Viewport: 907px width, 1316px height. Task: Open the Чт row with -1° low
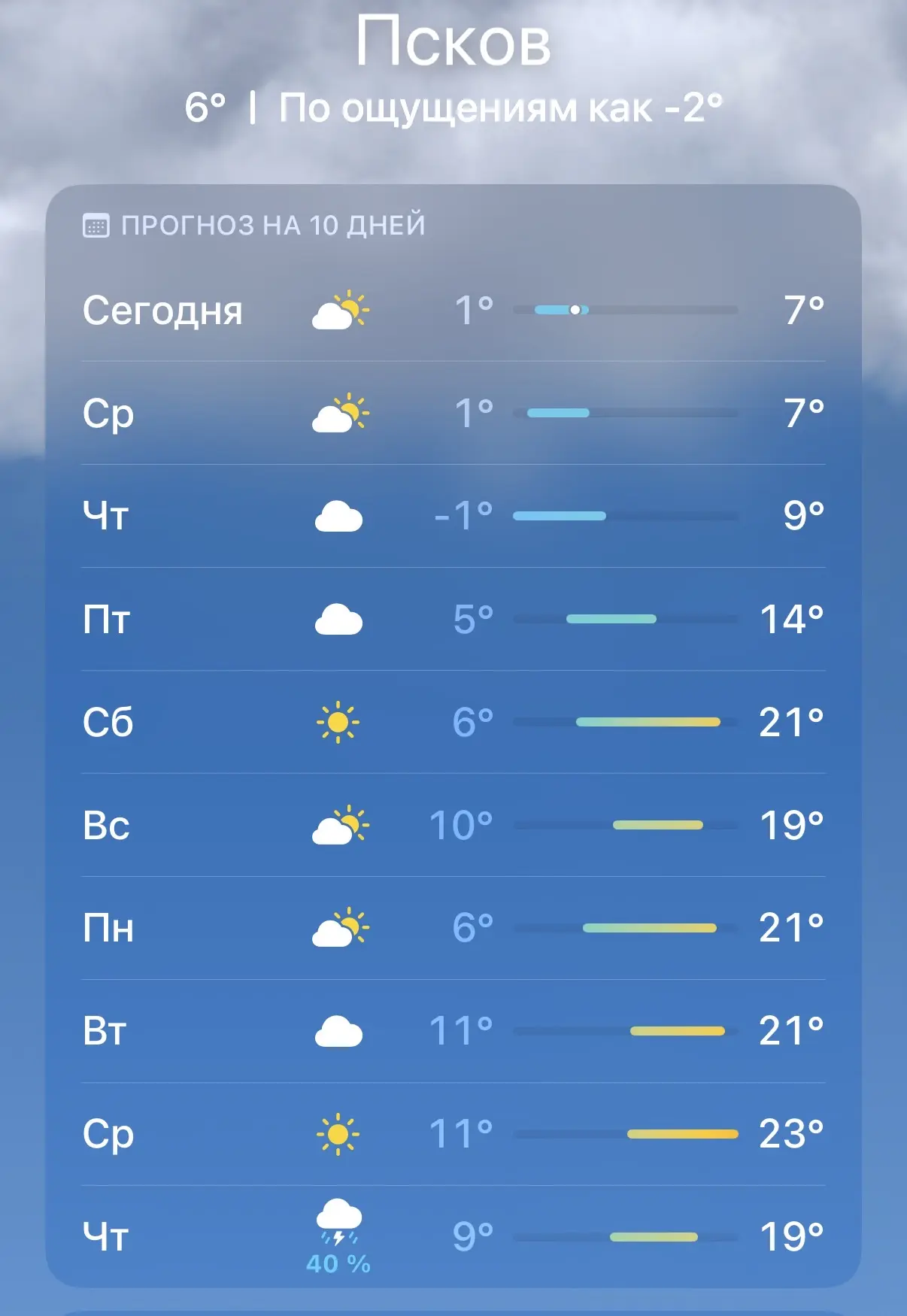coord(453,516)
